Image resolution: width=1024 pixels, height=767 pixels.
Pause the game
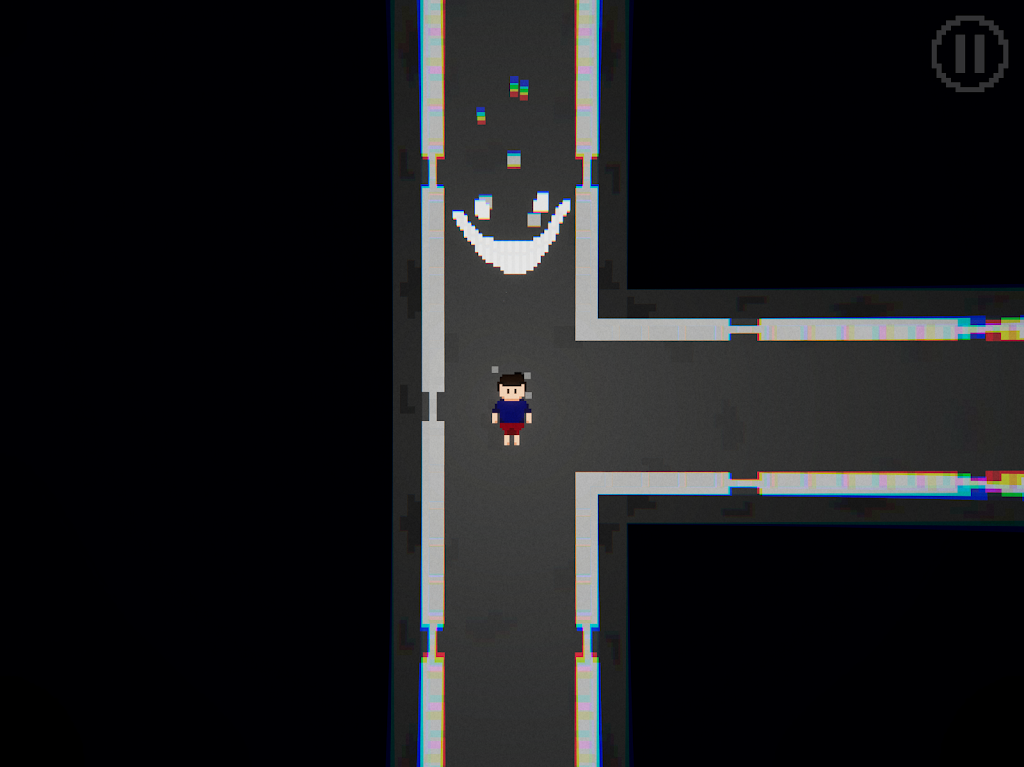click(x=969, y=53)
